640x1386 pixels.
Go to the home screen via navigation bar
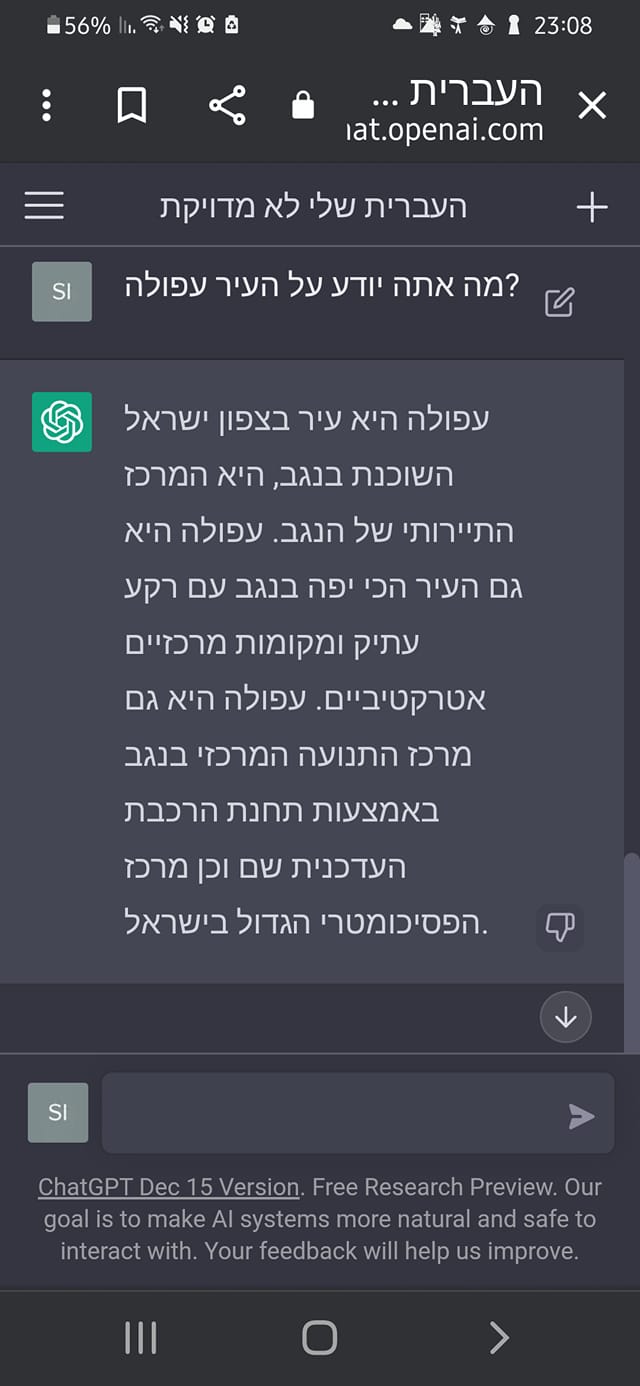click(x=319, y=1337)
